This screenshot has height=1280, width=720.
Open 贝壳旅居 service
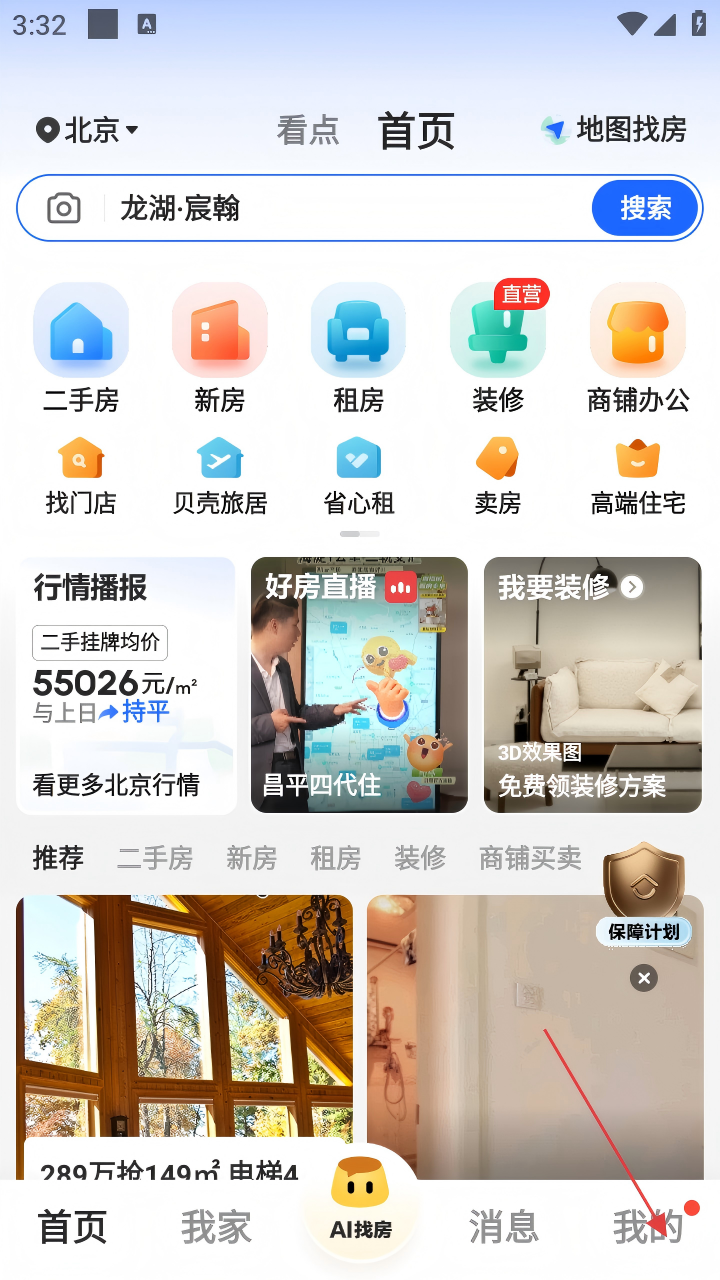pos(220,476)
